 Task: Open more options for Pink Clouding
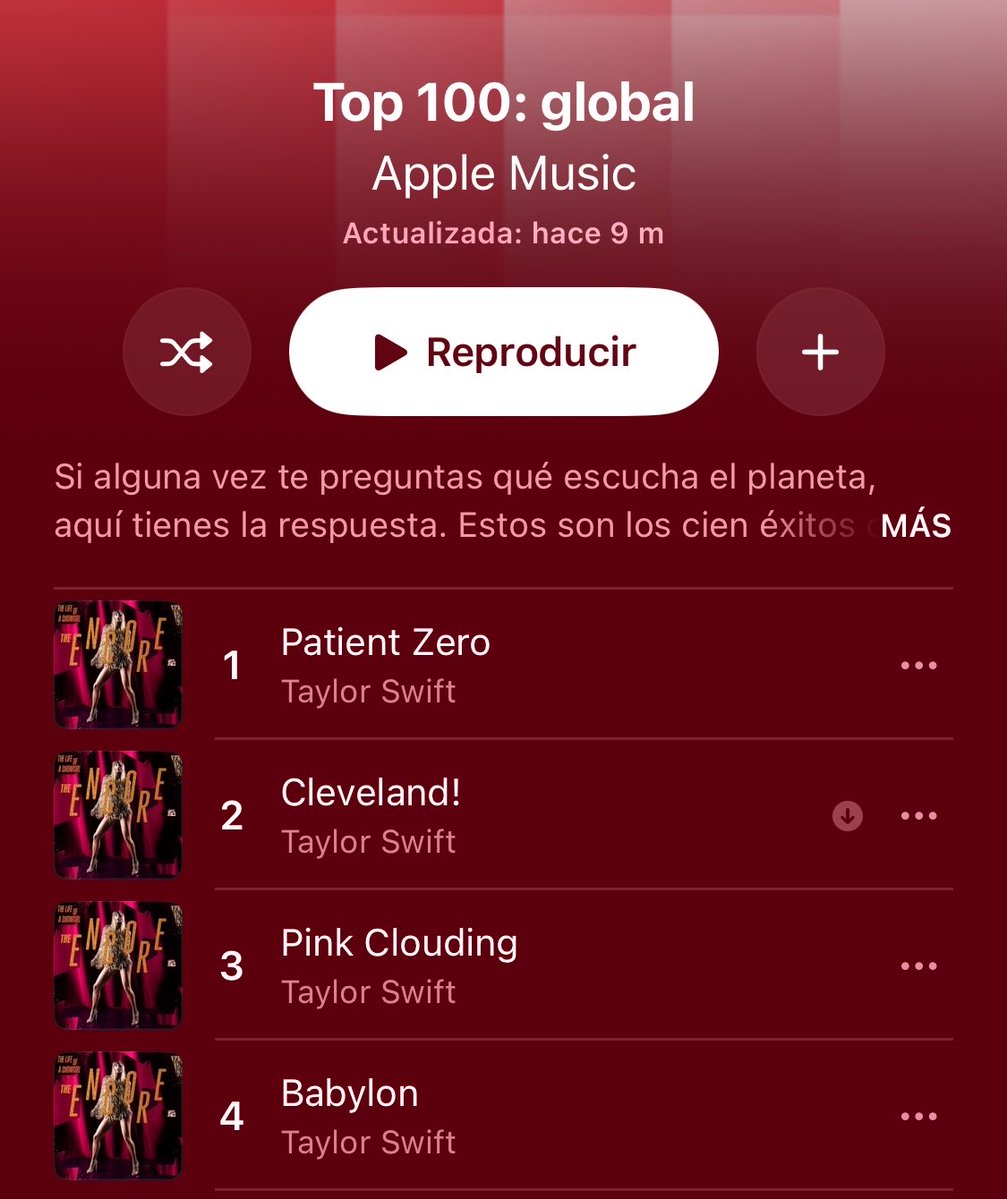(918, 966)
